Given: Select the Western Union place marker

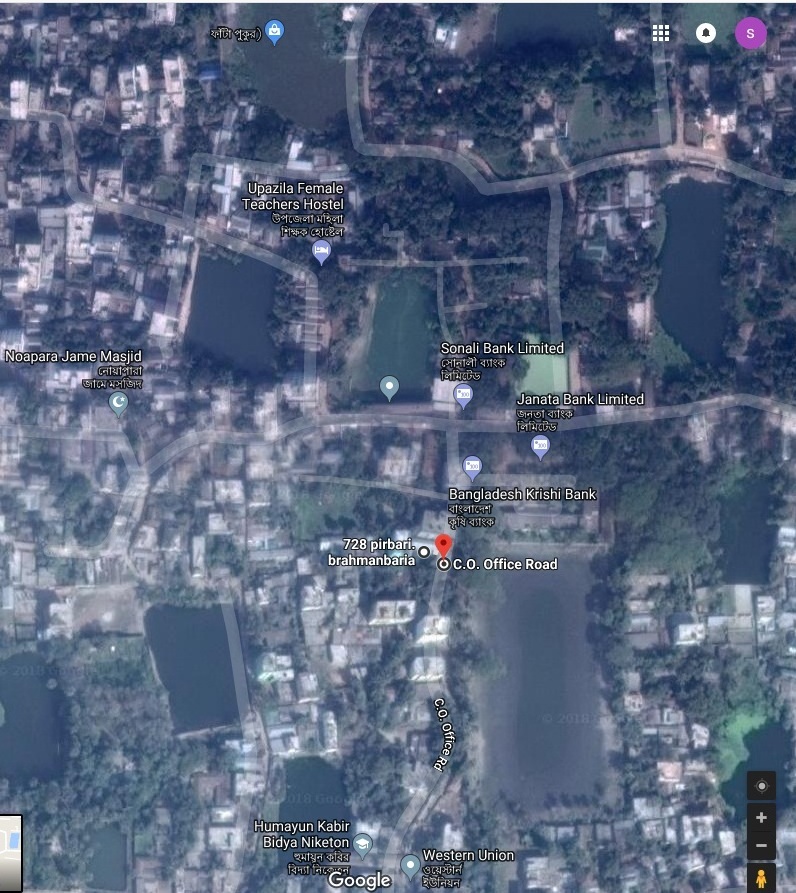Looking at the screenshot, I should coord(410,864).
